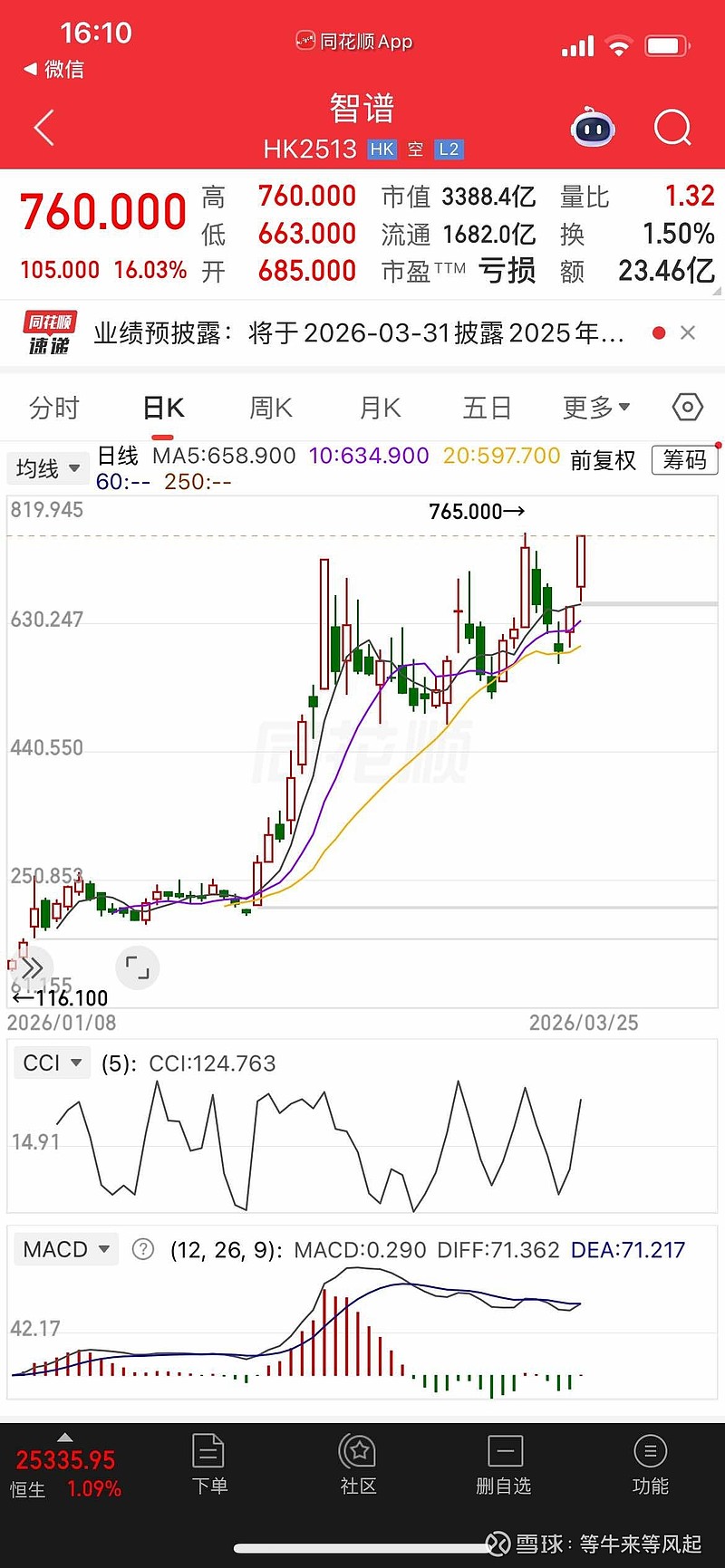Go back using the top-left arrow
This screenshot has height=1568, width=725.
[43, 128]
